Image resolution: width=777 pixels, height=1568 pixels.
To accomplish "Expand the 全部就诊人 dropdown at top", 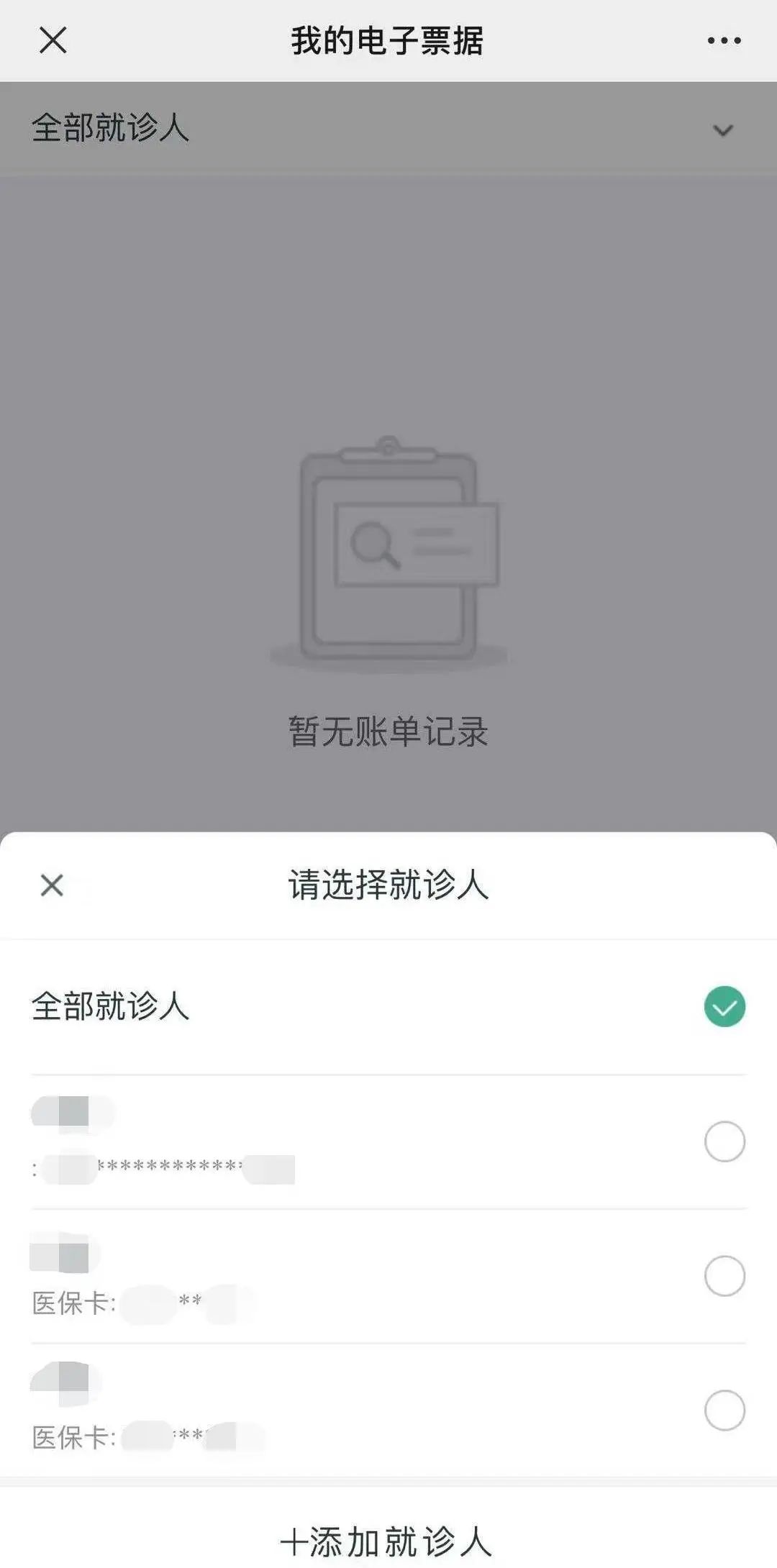I will [x=722, y=130].
